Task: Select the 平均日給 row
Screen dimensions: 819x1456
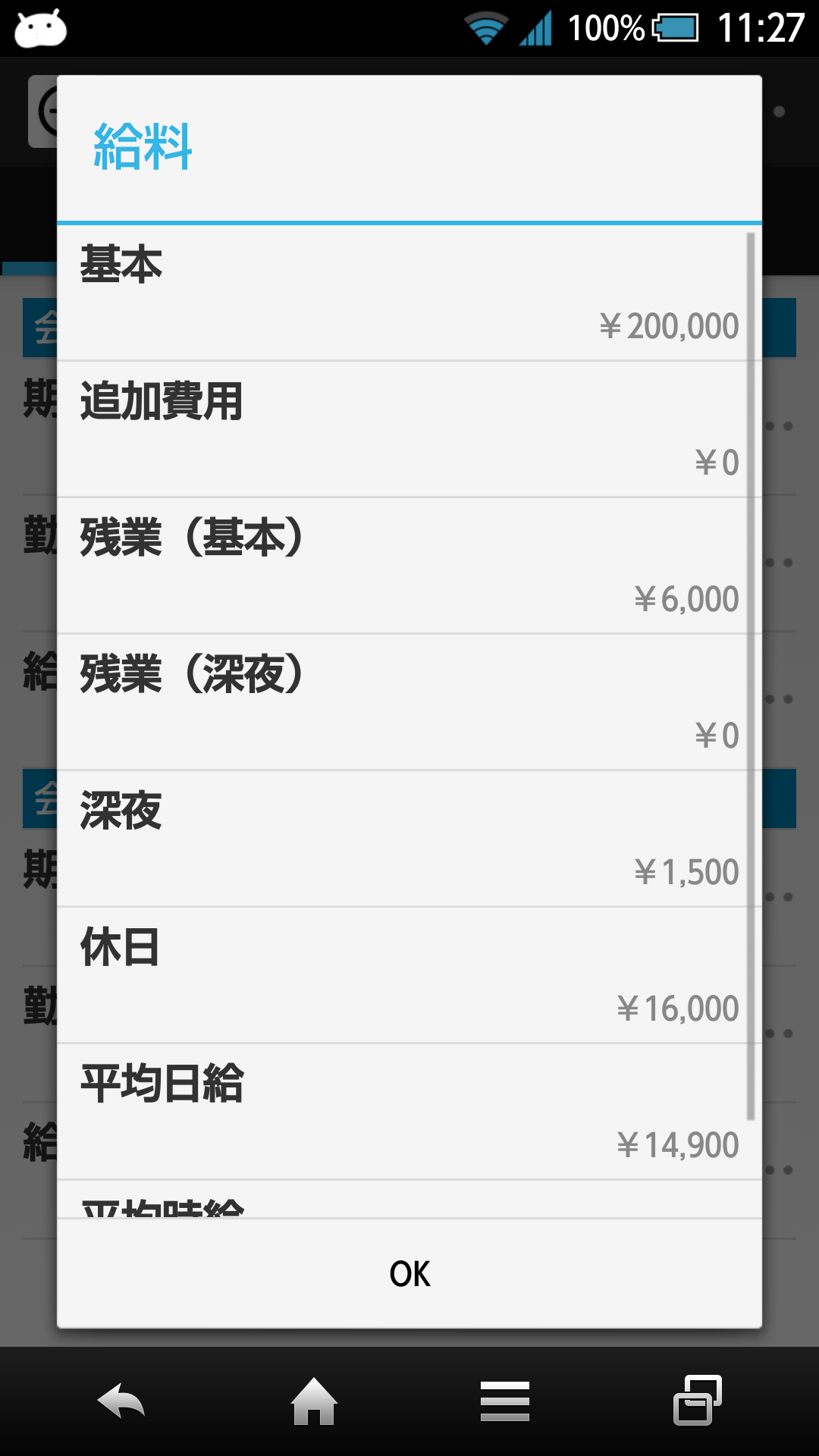Action: (409, 1112)
